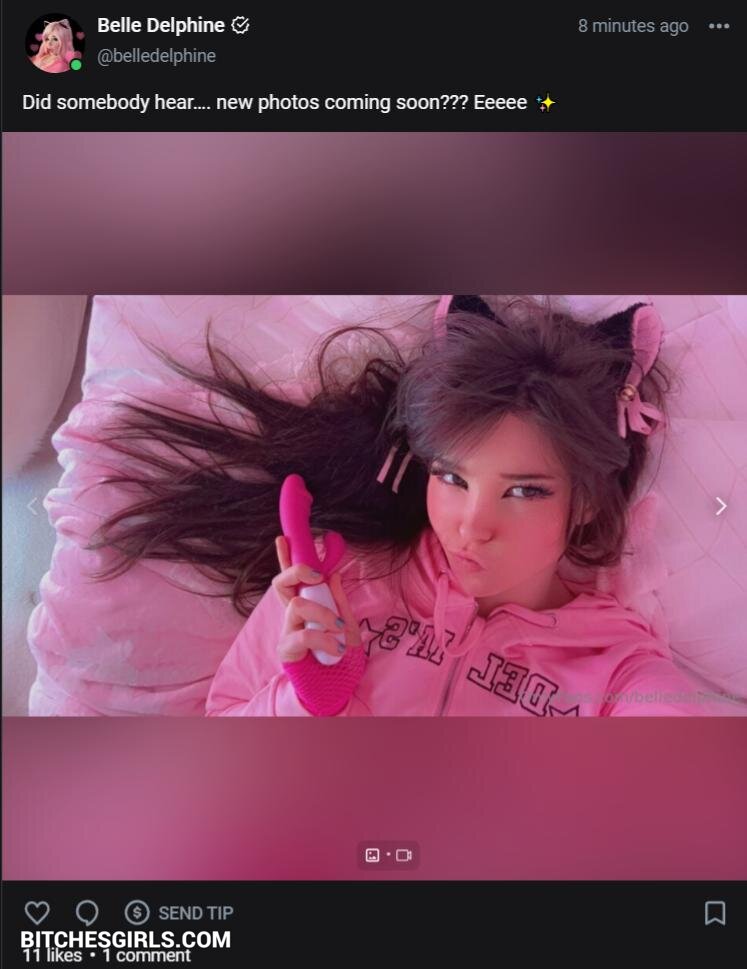Go back to the previous carousel photo
The image size is (747, 969).
coord(31,506)
